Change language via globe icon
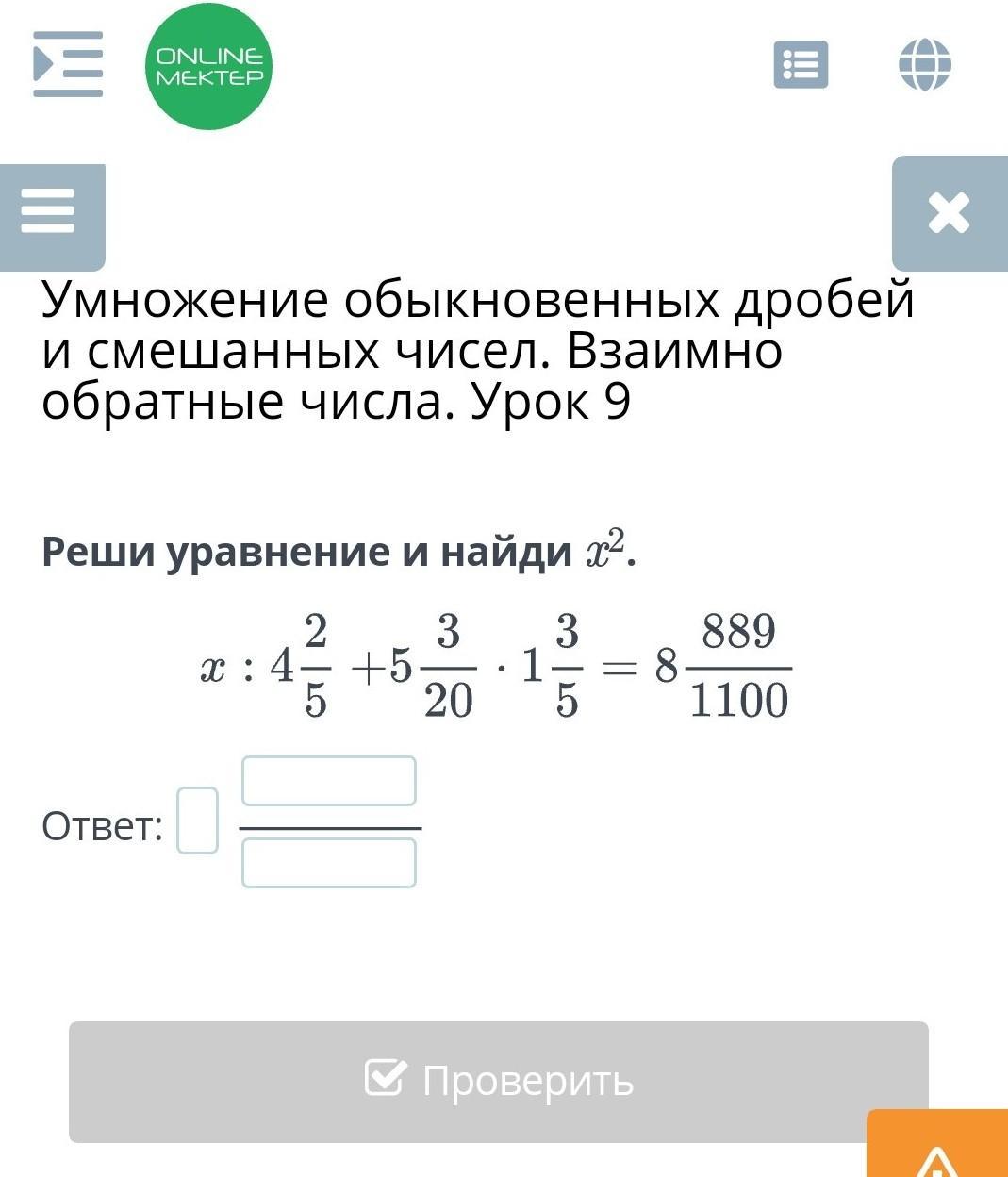This screenshot has height=1177, width=1008. [x=924, y=64]
